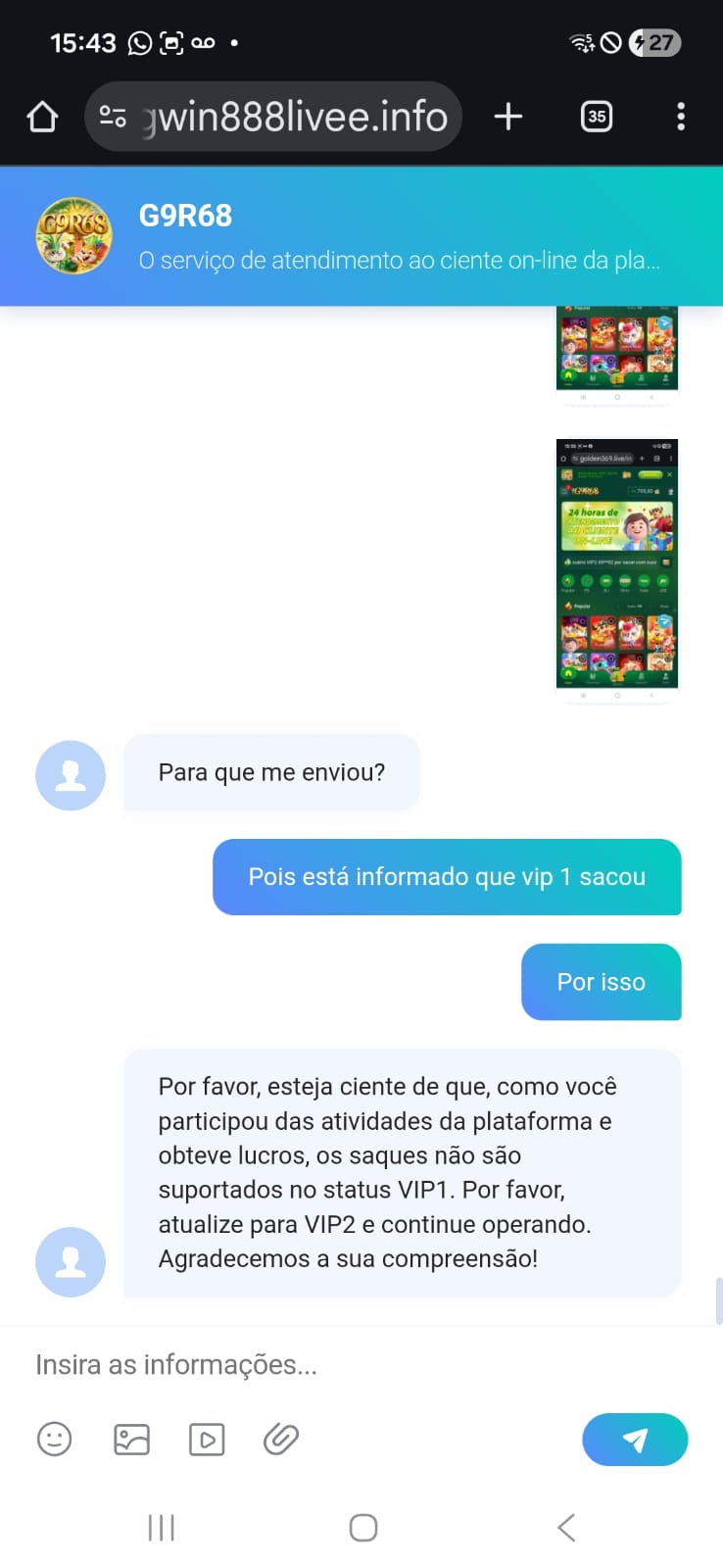Send the message with the paper plane

click(635, 1439)
